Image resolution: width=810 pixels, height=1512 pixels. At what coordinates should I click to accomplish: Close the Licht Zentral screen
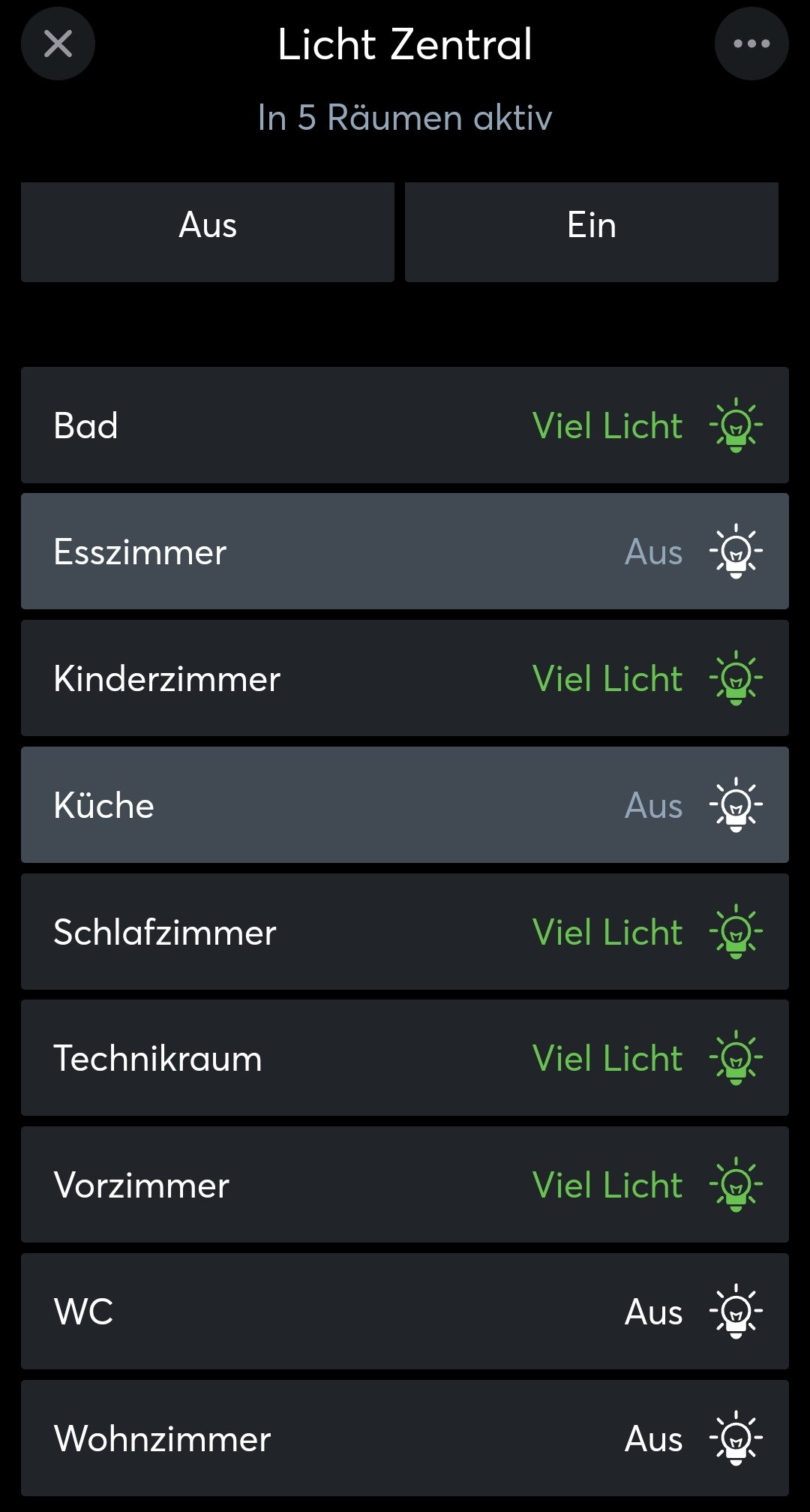tap(58, 44)
